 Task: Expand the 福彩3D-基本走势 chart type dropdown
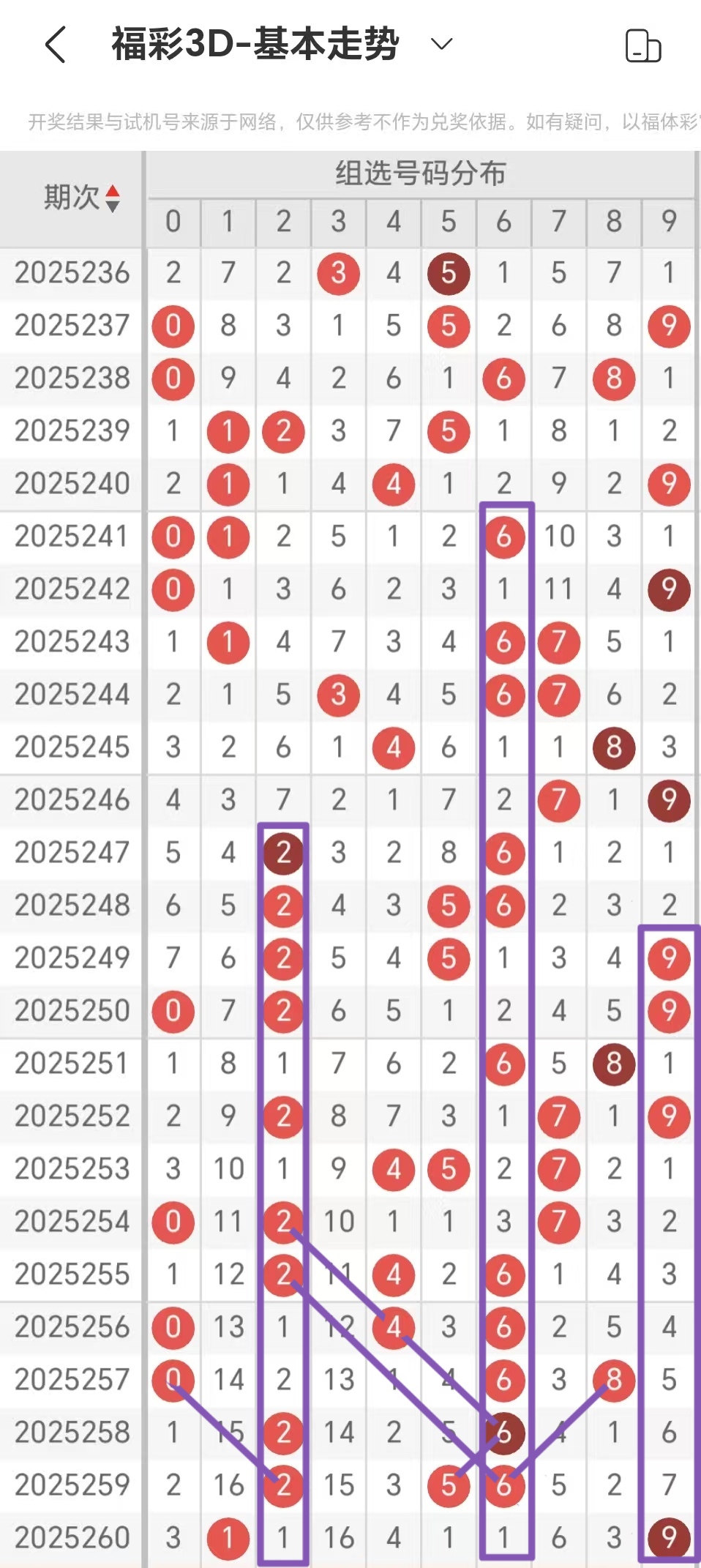[441, 44]
